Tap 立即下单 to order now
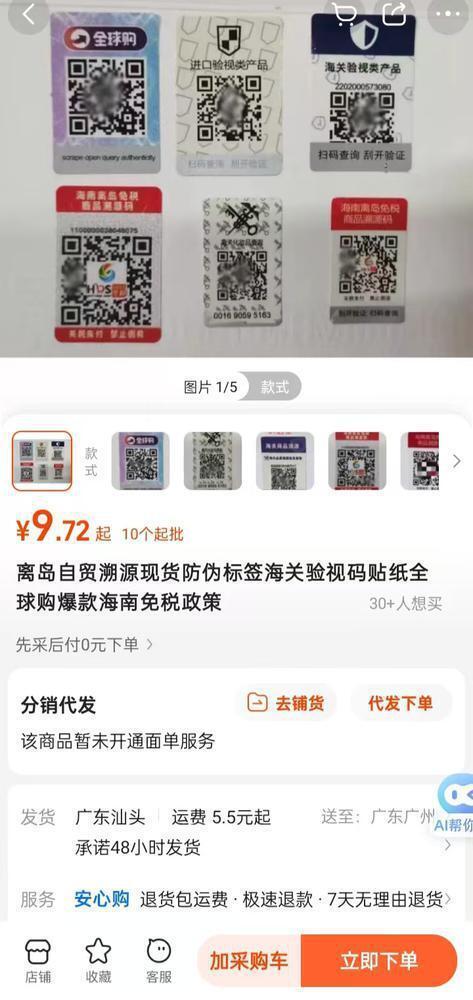 pos(379,960)
